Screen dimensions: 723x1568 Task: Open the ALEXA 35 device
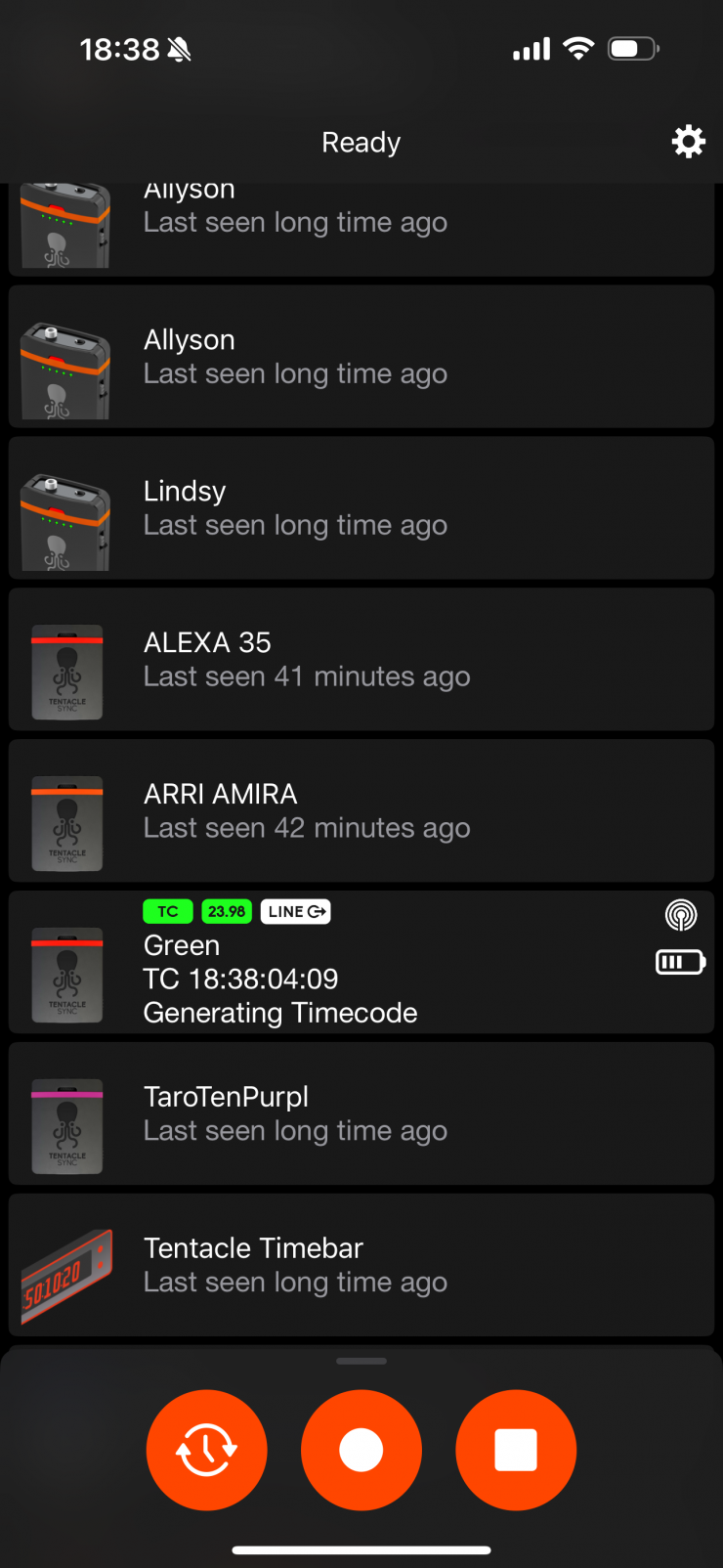point(361,660)
